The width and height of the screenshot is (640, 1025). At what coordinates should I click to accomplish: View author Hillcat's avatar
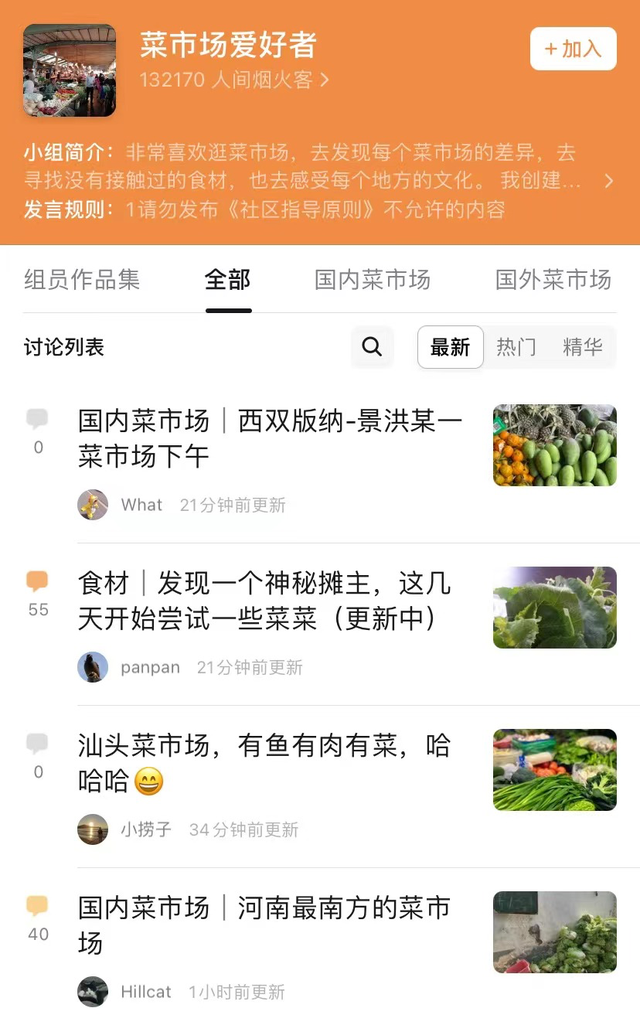[x=93, y=992]
